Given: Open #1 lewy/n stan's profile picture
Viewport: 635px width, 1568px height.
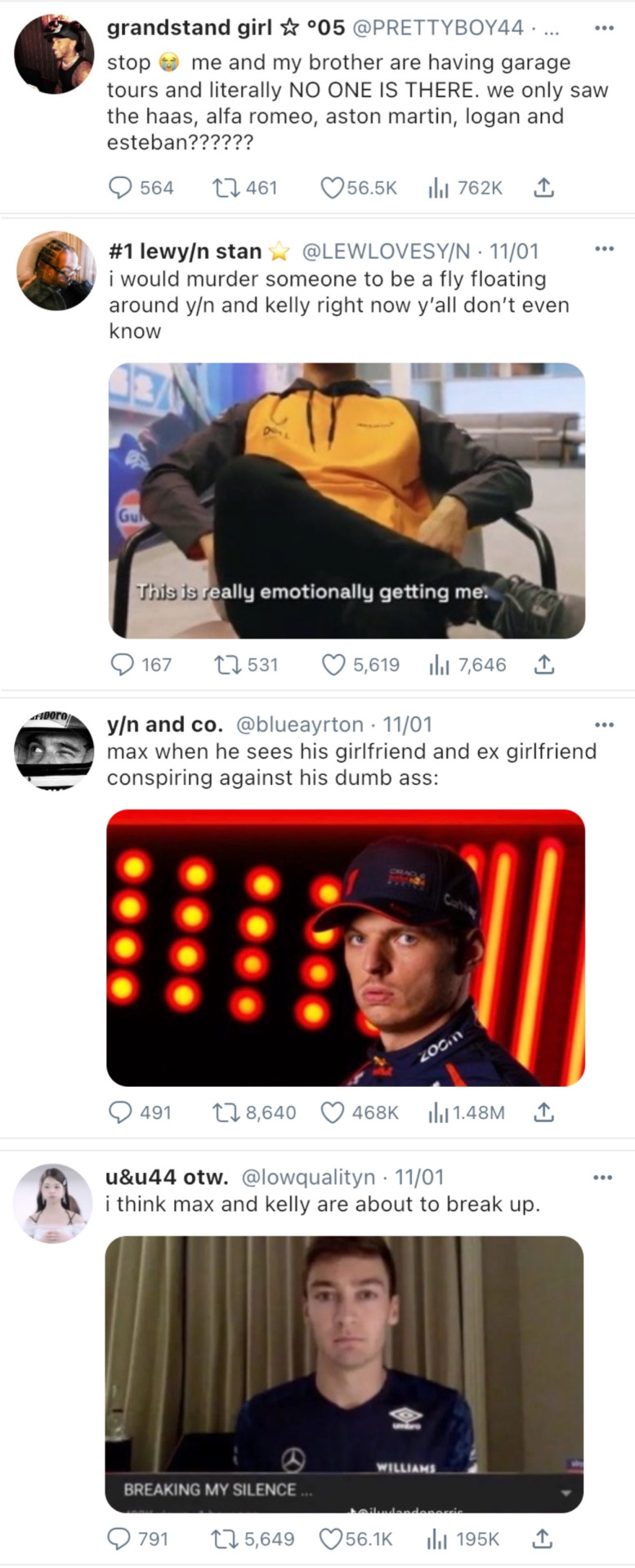Looking at the screenshot, I should tap(56, 270).
